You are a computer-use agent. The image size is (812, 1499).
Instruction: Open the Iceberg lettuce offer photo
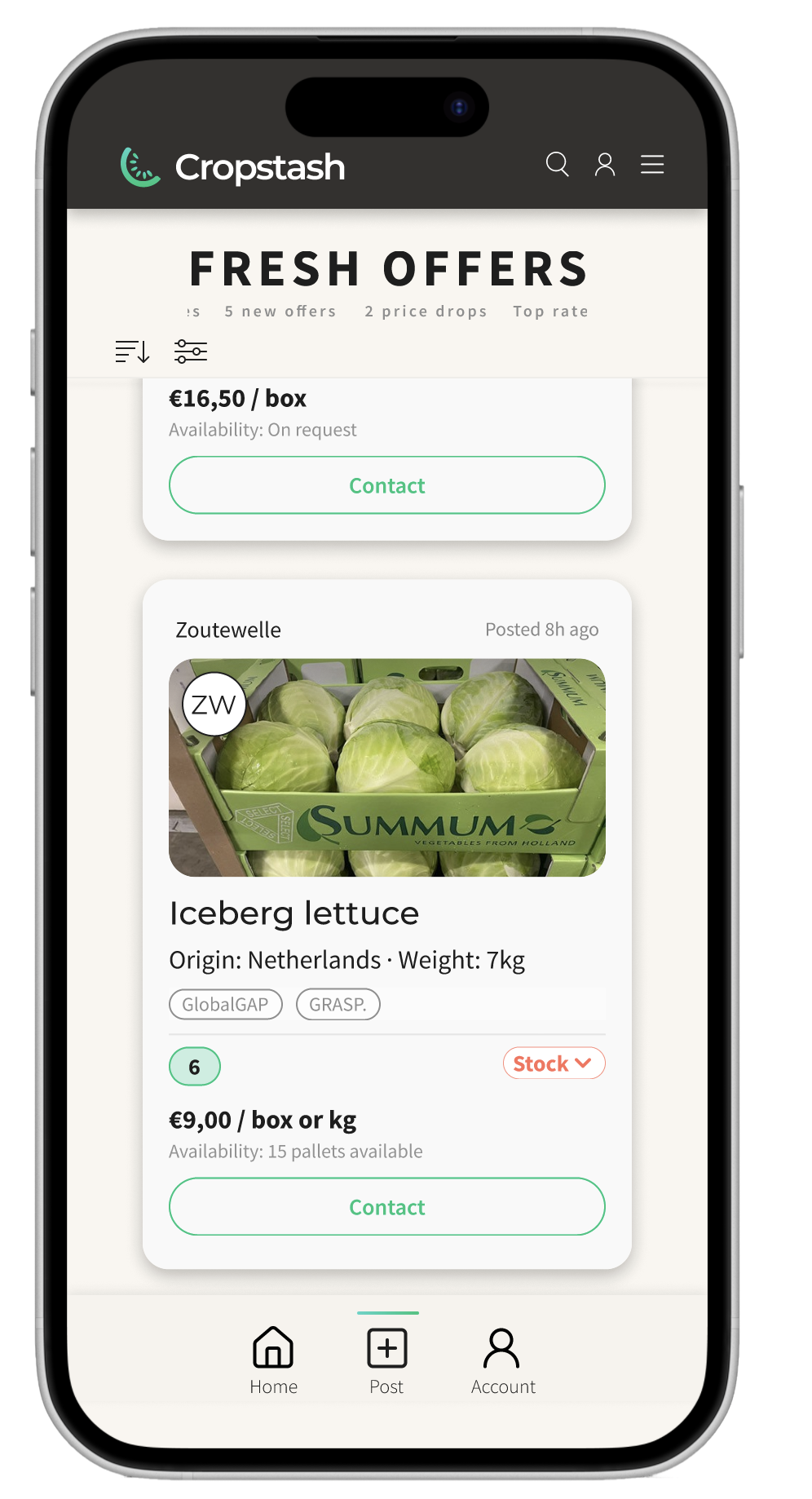tap(387, 767)
